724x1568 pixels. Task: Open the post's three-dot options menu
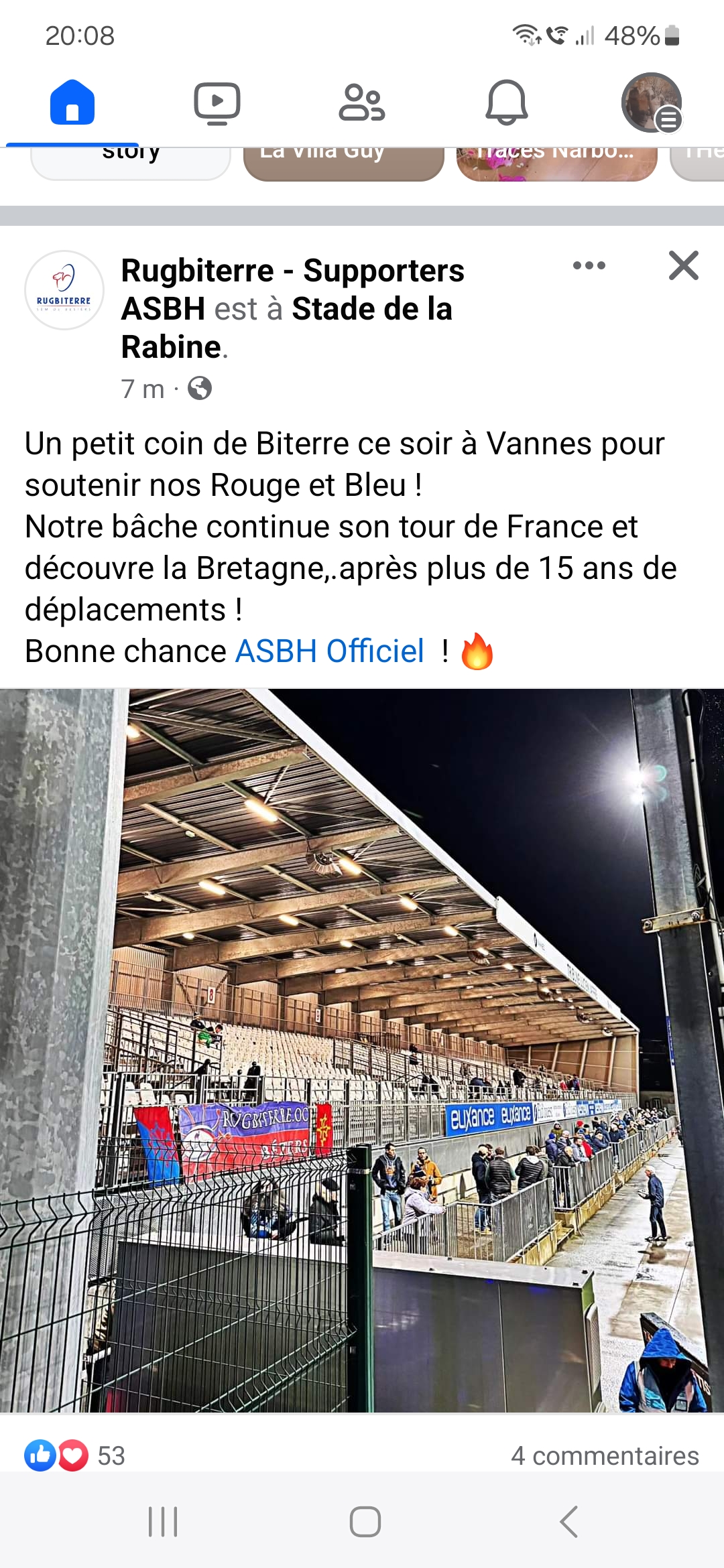point(589,265)
